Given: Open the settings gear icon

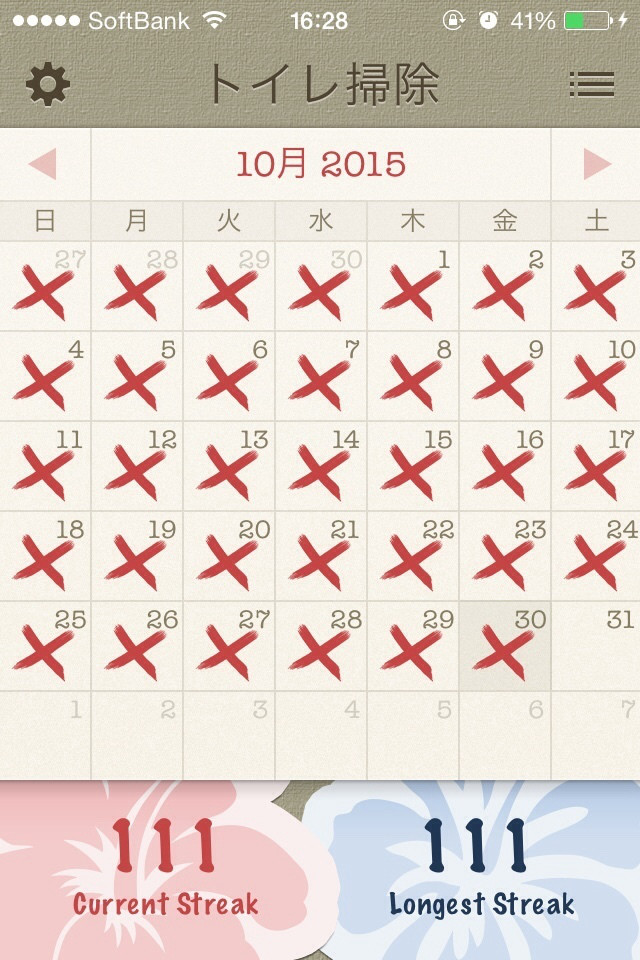Looking at the screenshot, I should 47,85.
